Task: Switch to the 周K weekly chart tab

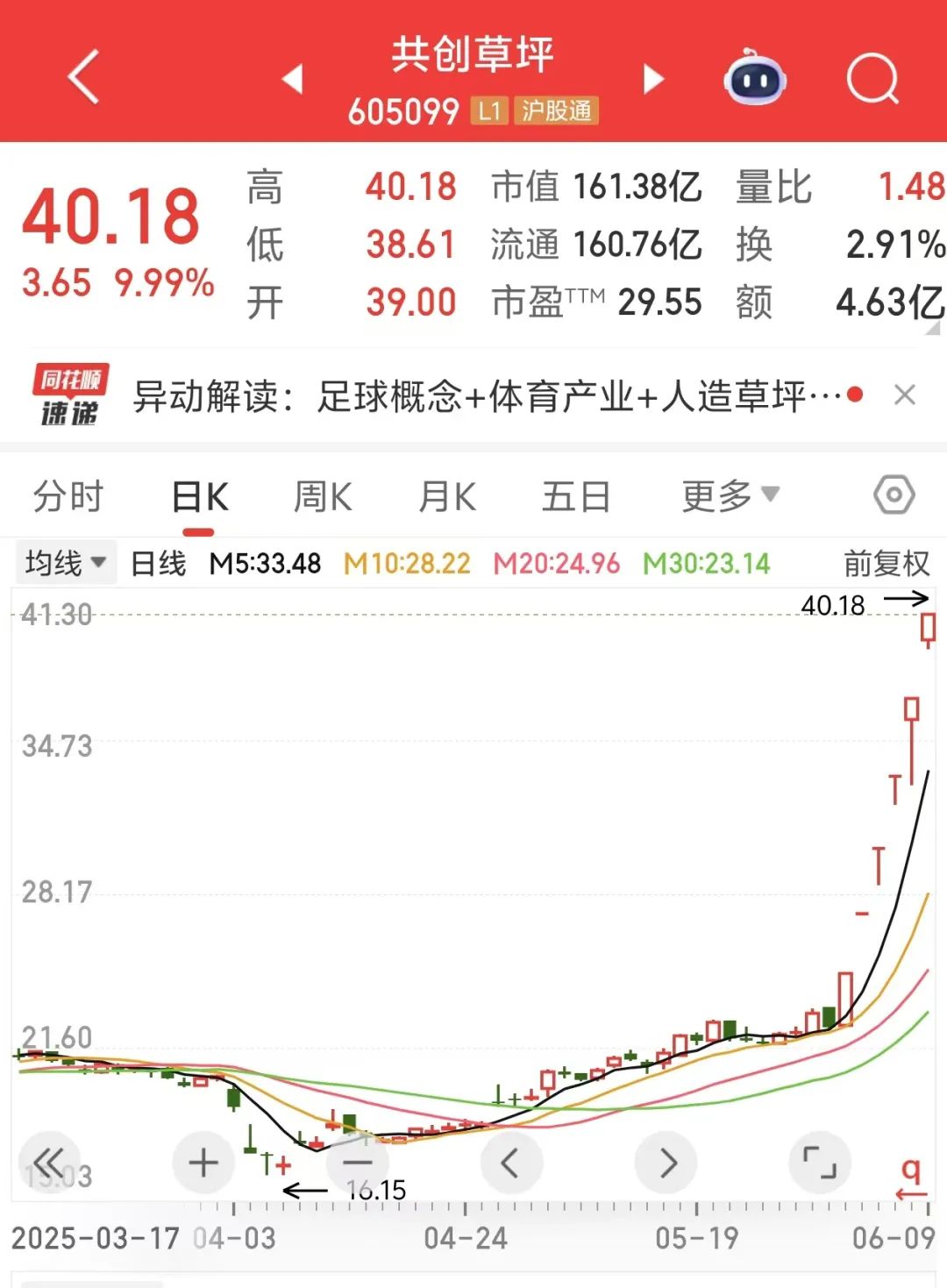Action: click(x=324, y=495)
